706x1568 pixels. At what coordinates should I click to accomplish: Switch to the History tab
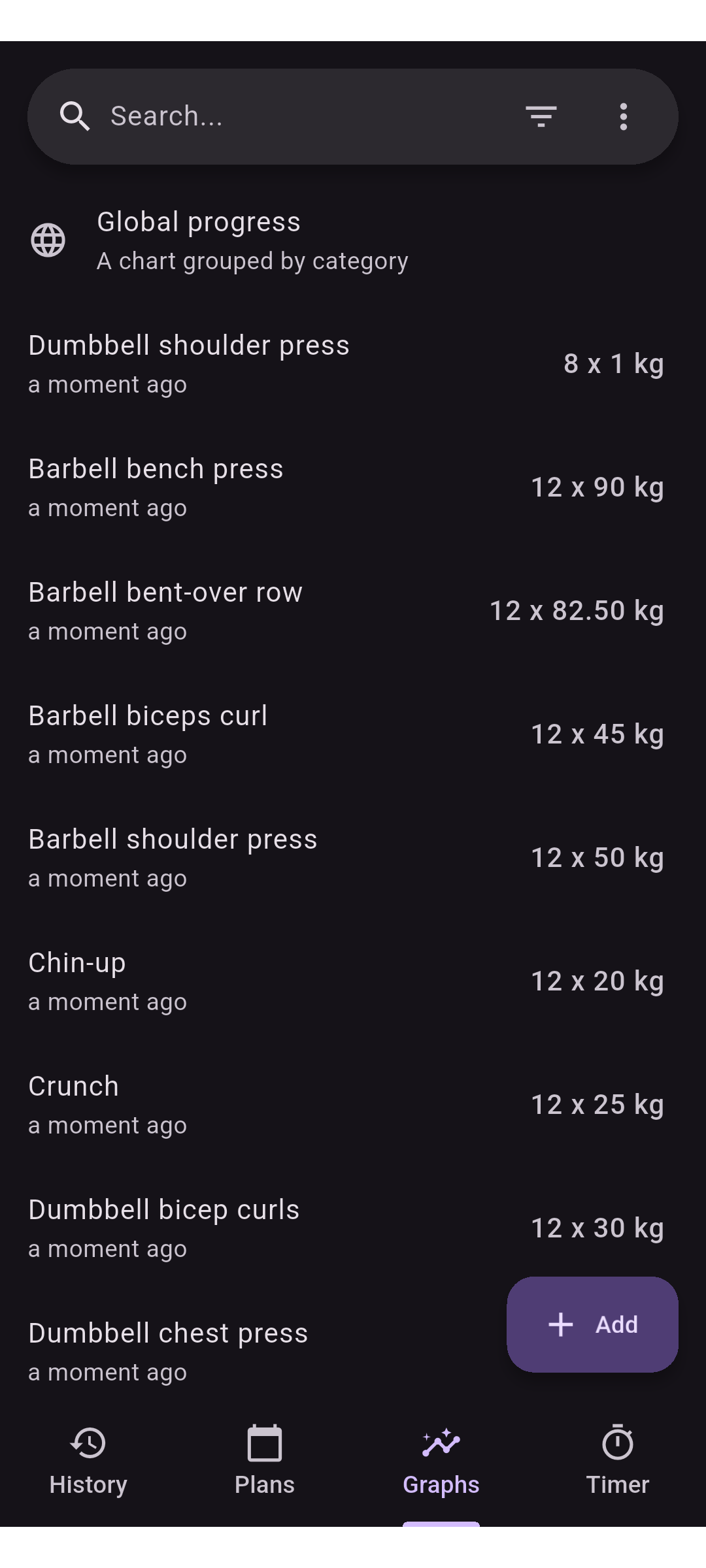[x=88, y=1461]
